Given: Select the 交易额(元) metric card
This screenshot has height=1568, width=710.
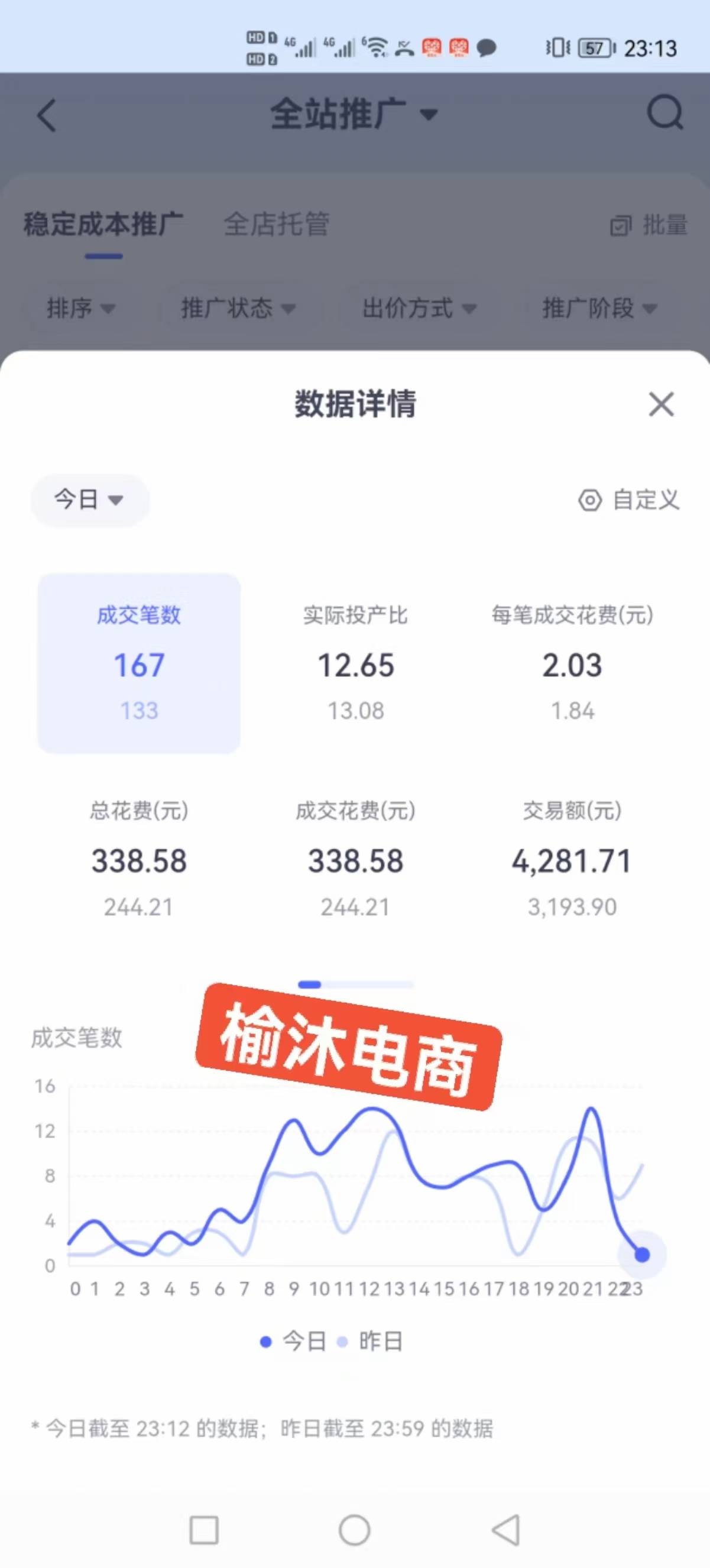Looking at the screenshot, I should pyautogui.click(x=572, y=858).
